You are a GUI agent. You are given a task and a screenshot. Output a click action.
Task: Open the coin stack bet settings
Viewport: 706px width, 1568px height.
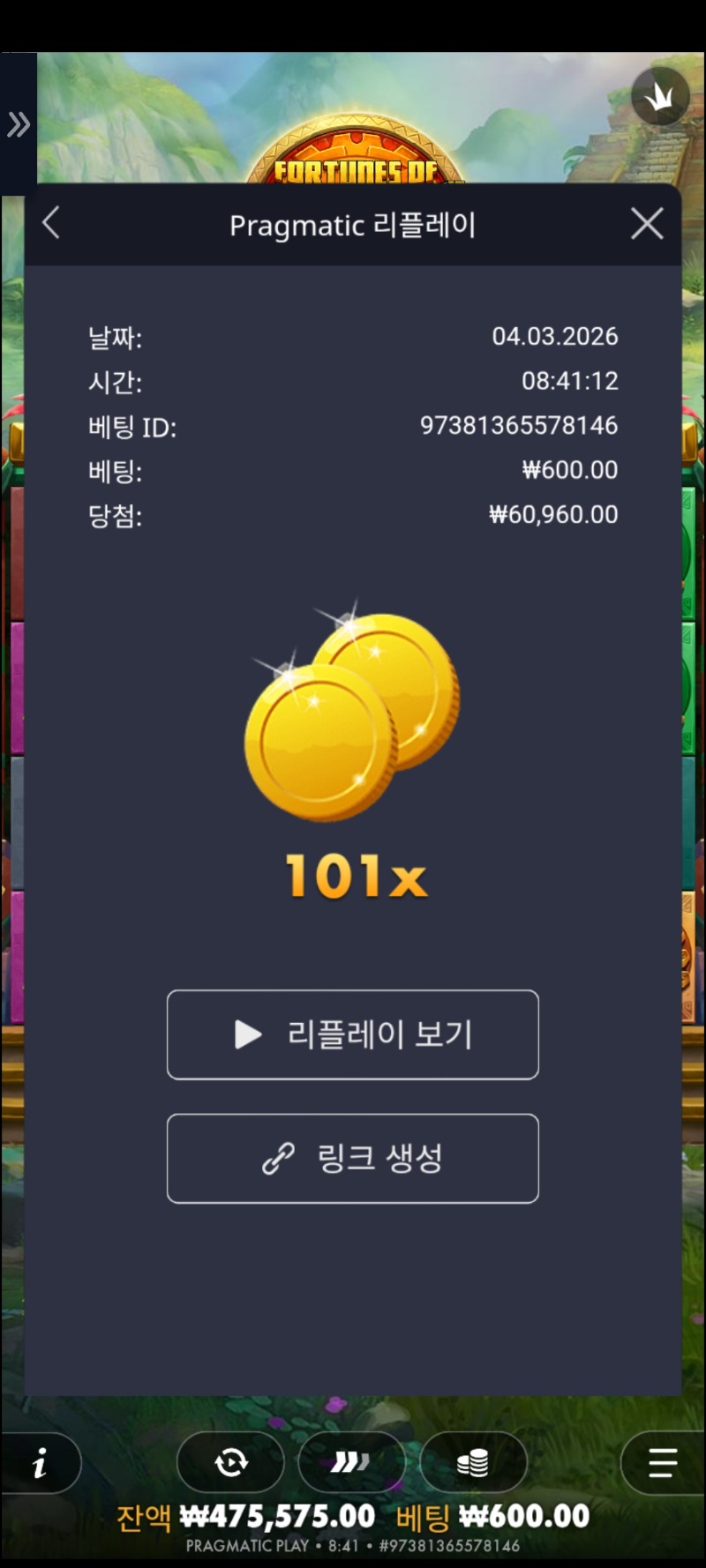pos(473,1463)
